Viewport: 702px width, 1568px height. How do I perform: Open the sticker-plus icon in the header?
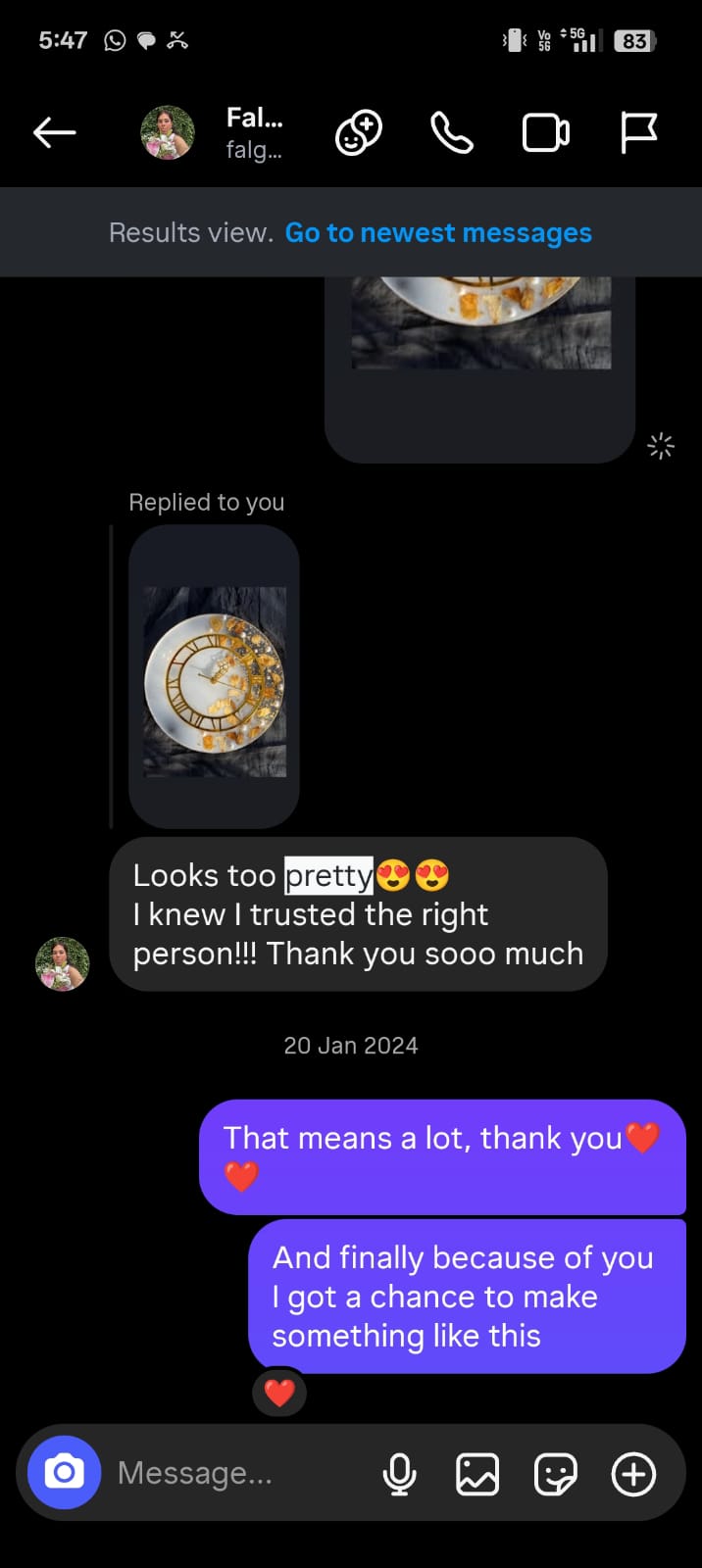click(x=359, y=132)
